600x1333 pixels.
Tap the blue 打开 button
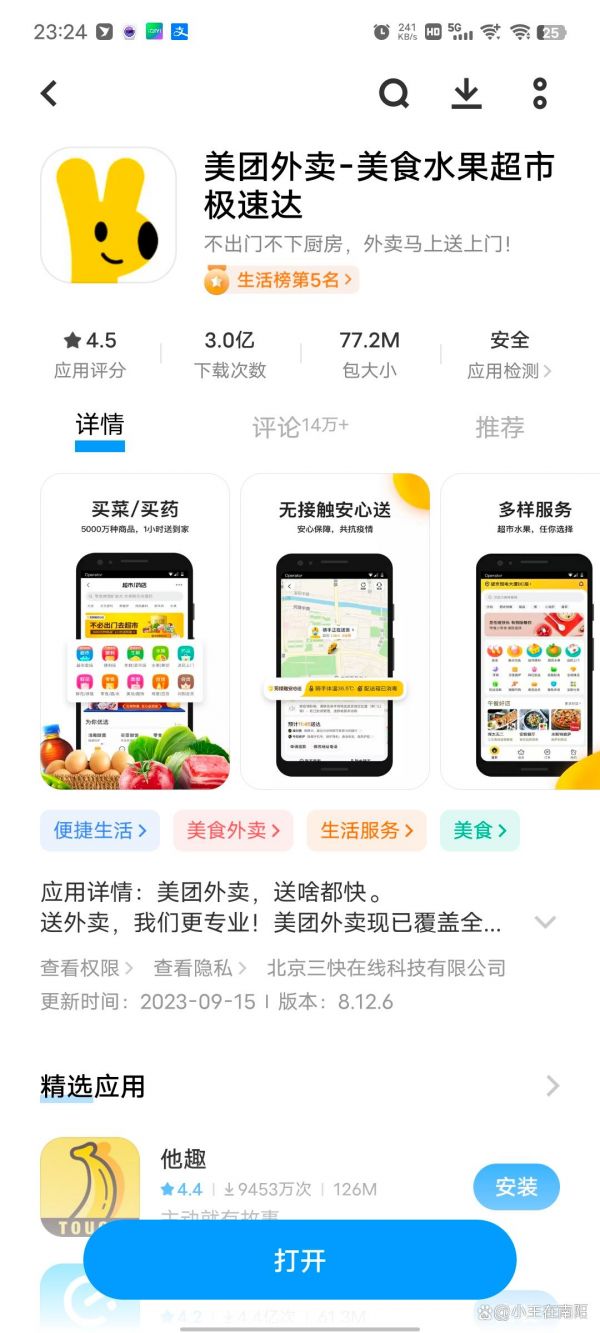[300, 1260]
